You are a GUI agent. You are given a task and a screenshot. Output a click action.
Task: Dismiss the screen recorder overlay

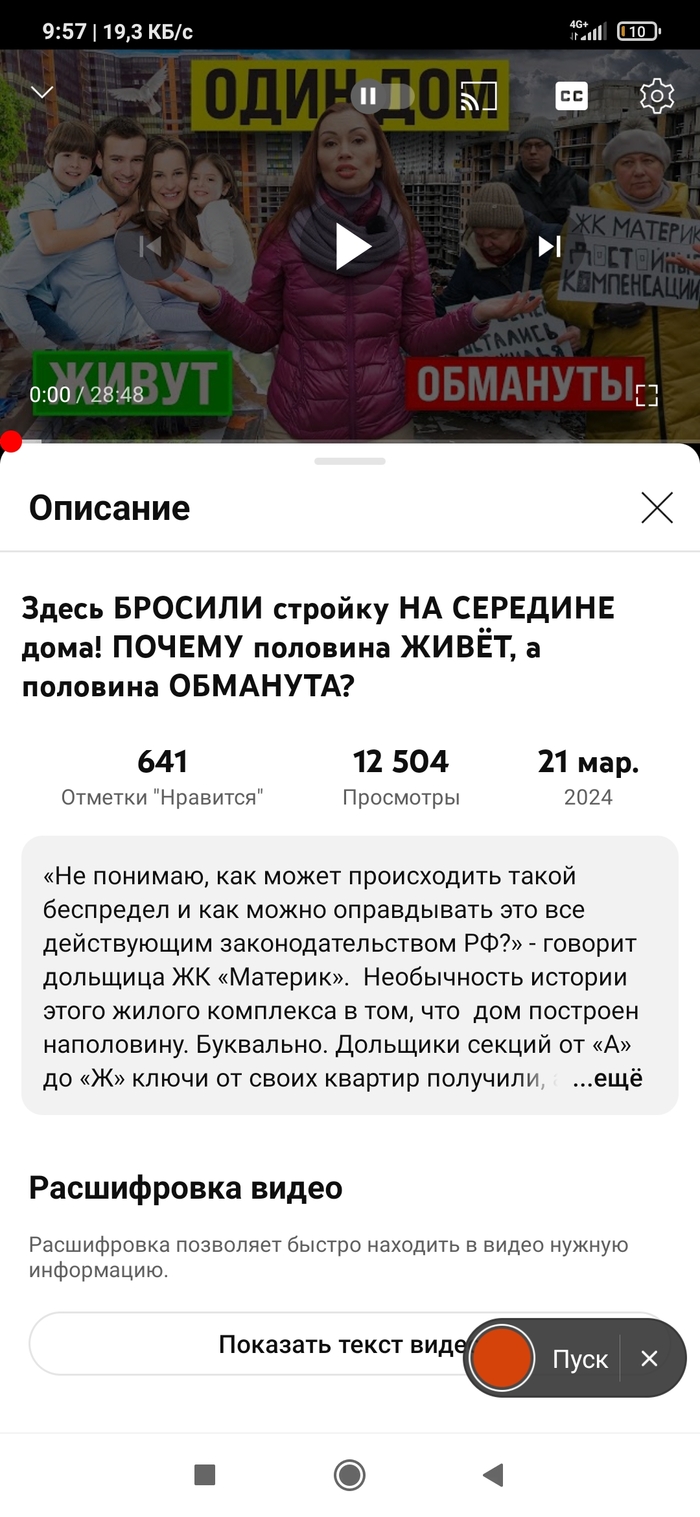650,1358
